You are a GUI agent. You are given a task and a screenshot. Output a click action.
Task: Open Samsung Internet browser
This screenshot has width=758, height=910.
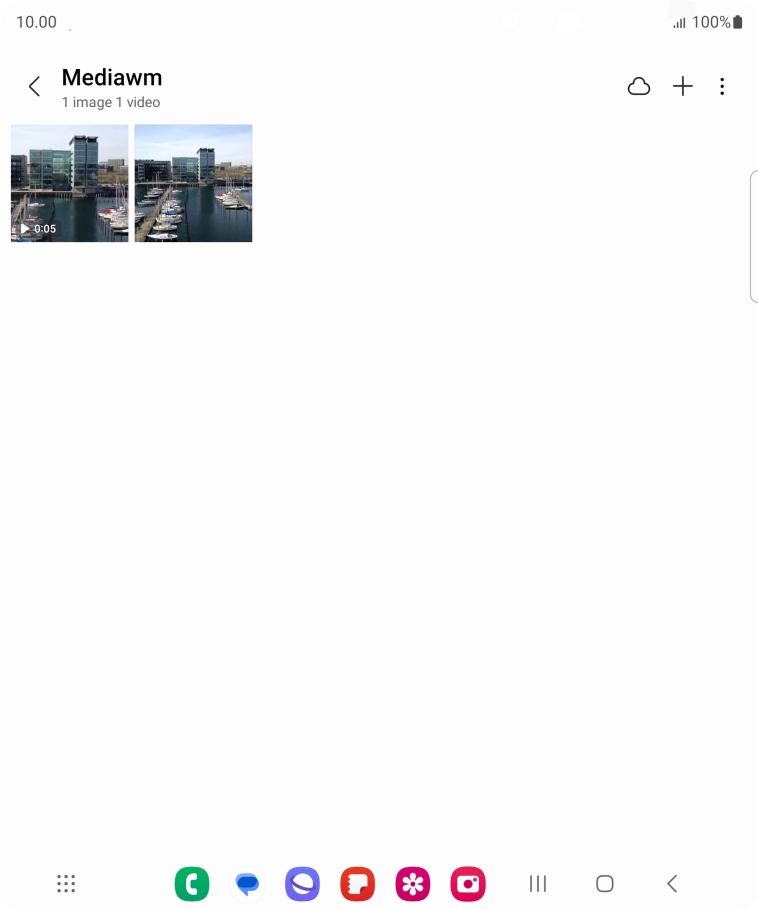(302, 883)
